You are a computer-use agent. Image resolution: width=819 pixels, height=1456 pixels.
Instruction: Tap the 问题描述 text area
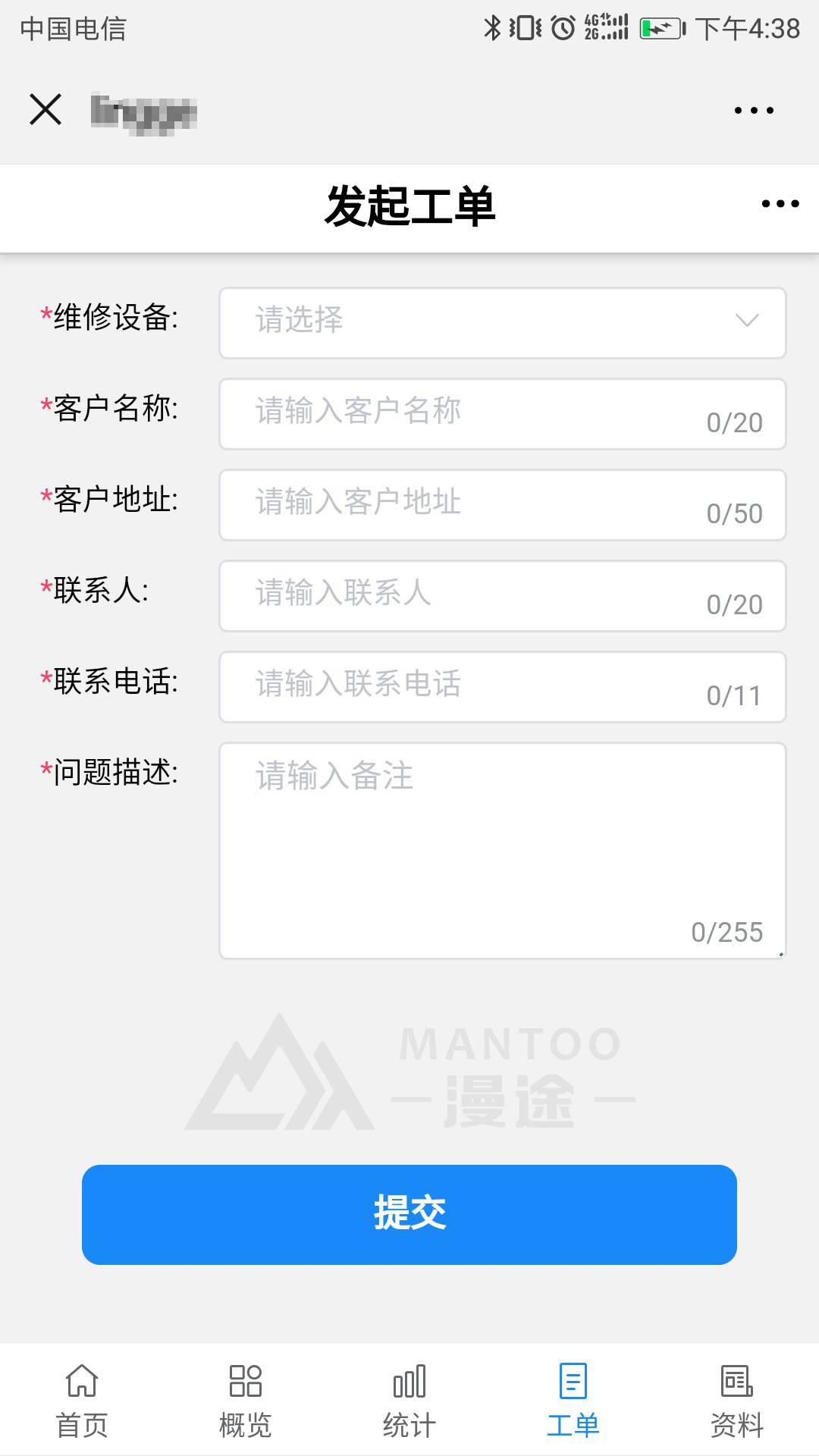(502, 849)
